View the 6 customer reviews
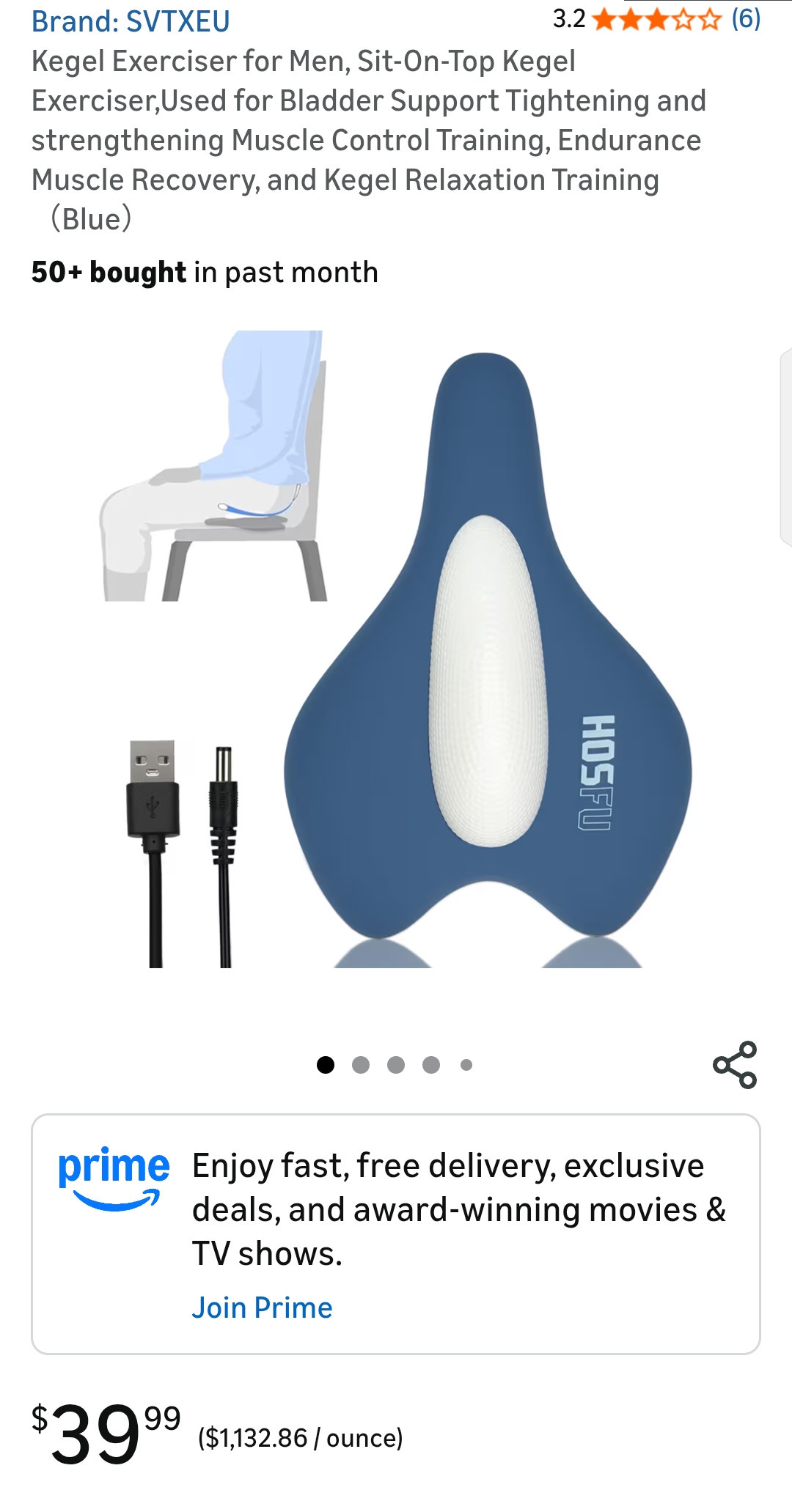The image size is (792, 1512). tap(747, 20)
